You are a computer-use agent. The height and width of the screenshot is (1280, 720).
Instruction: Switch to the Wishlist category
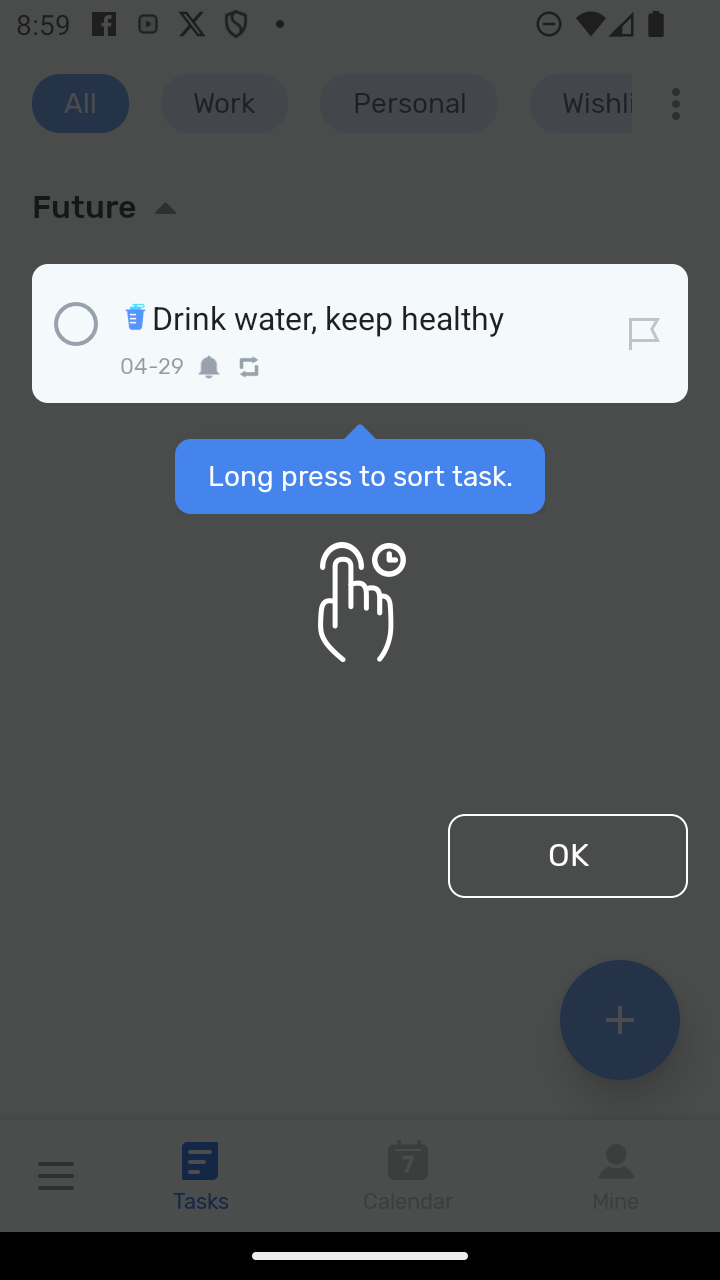pyautogui.click(x=582, y=103)
